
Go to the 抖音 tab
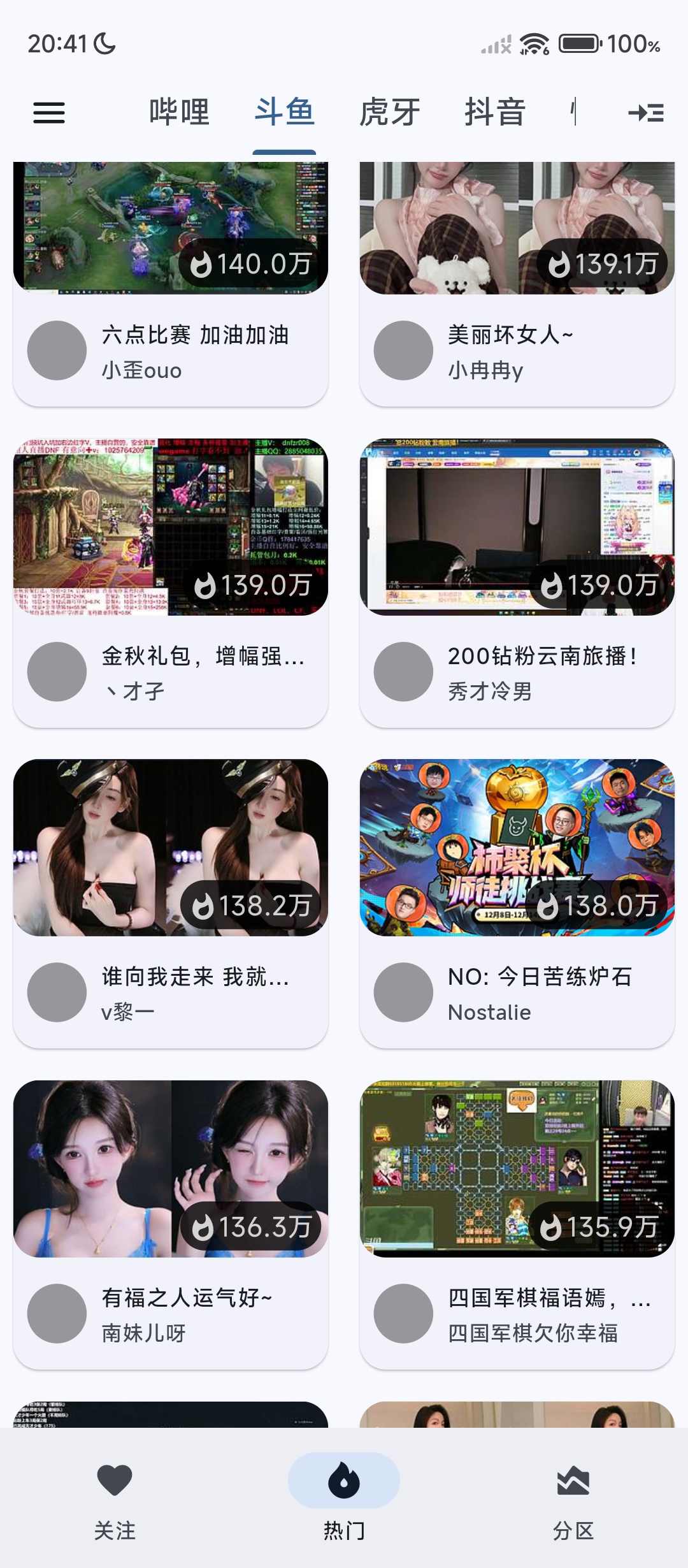tap(495, 113)
